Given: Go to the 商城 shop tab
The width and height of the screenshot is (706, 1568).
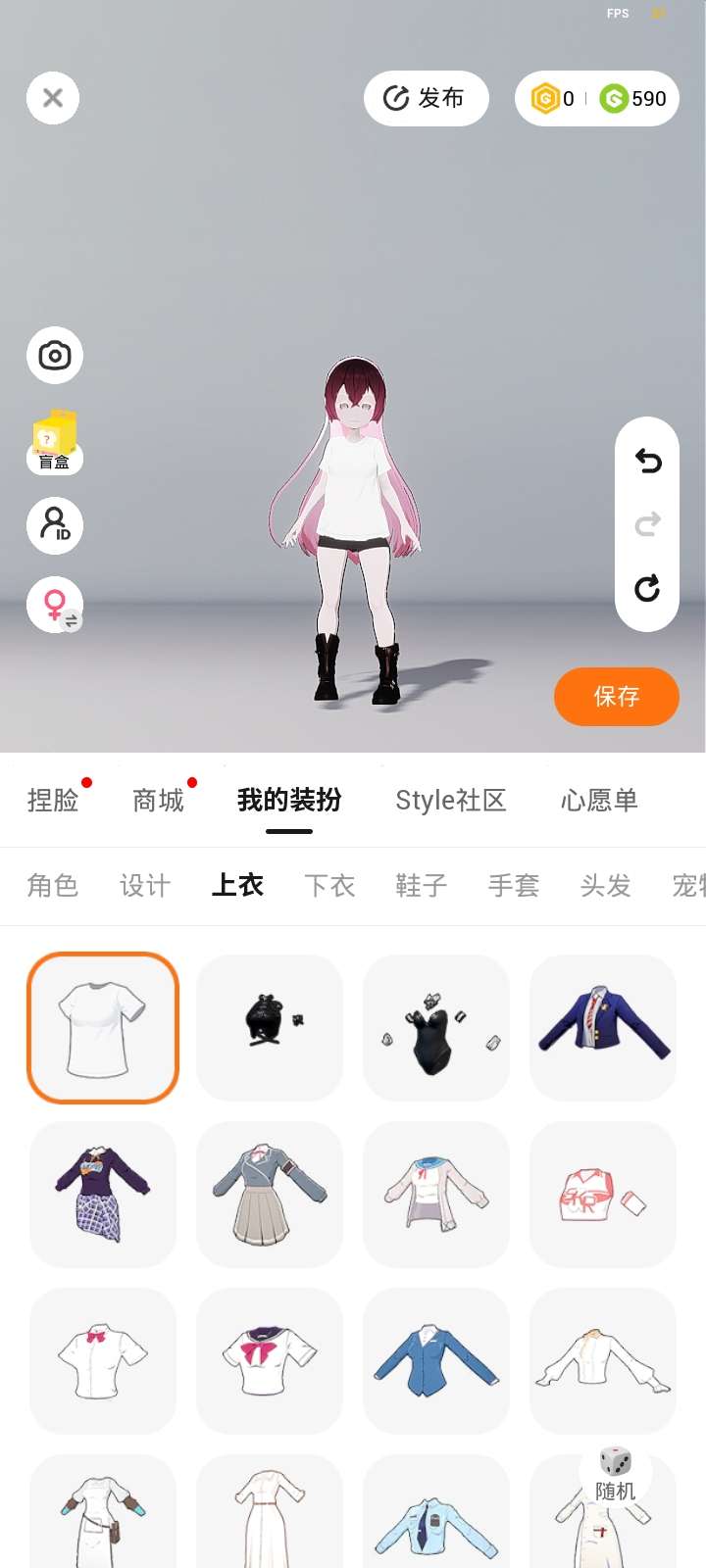Looking at the screenshot, I should pyautogui.click(x=158, y=801).
